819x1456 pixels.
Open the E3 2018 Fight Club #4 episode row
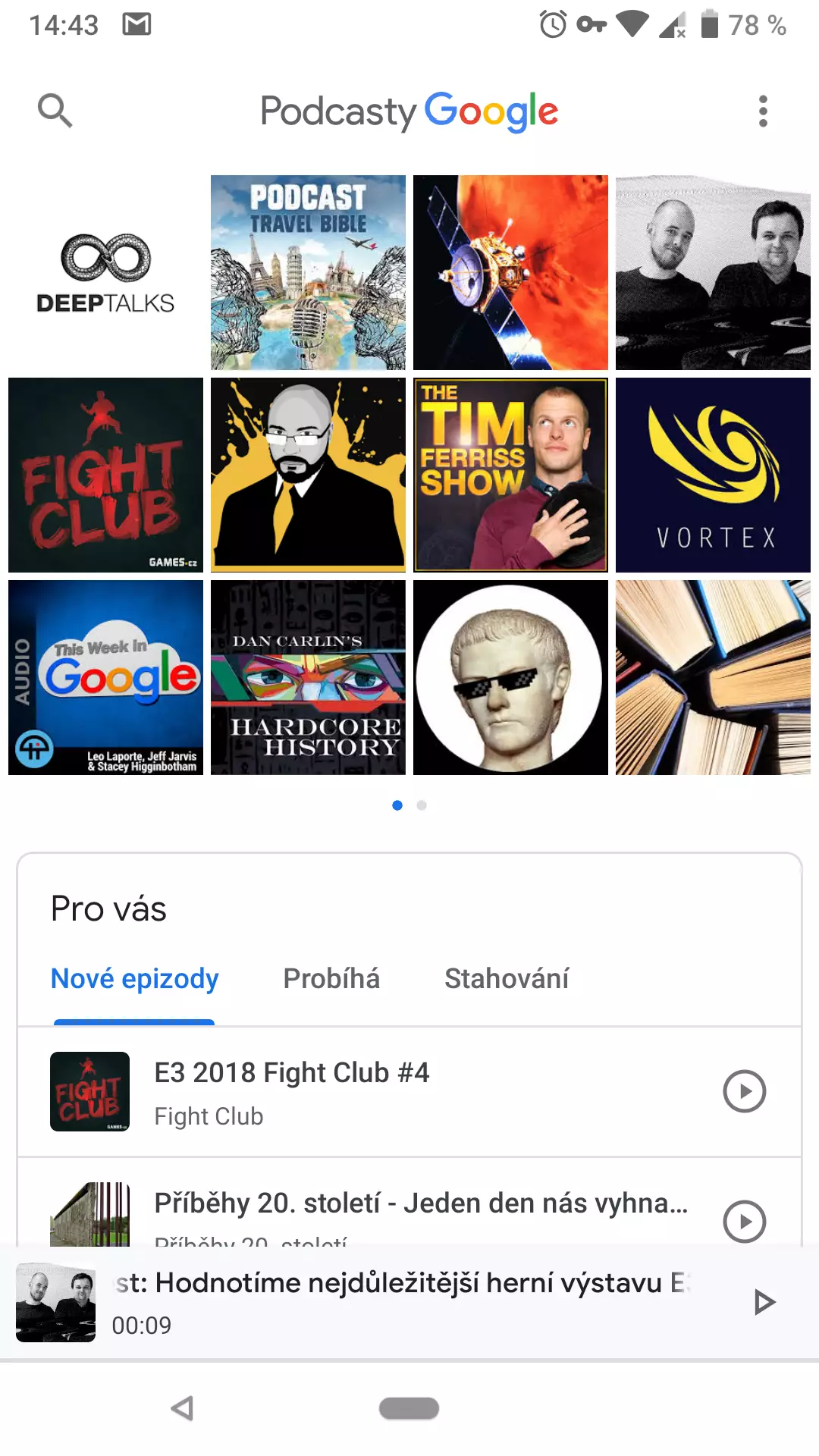pyautogui.click(x=409, y=1092)
